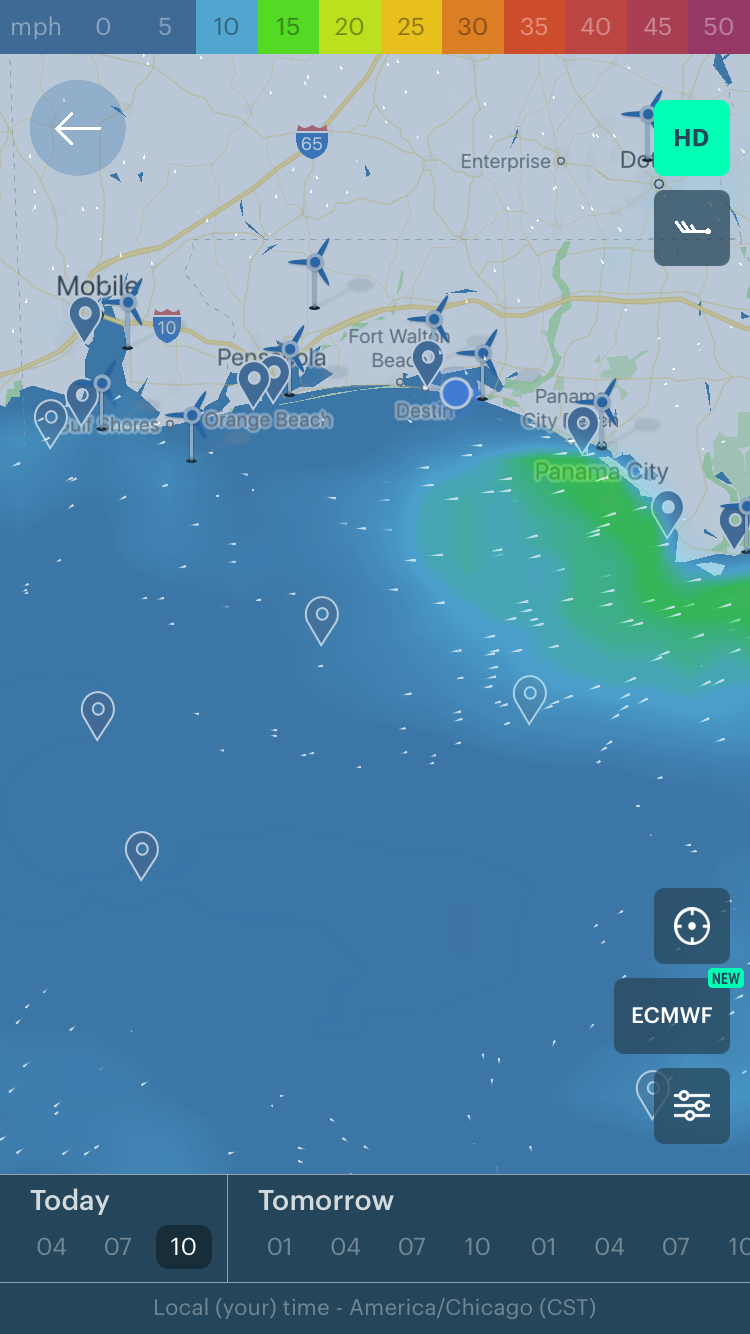This screenshot has height=1334, width=750.
Task: Select the 07 time slot under Today
Action: (x=118, y=1247)
